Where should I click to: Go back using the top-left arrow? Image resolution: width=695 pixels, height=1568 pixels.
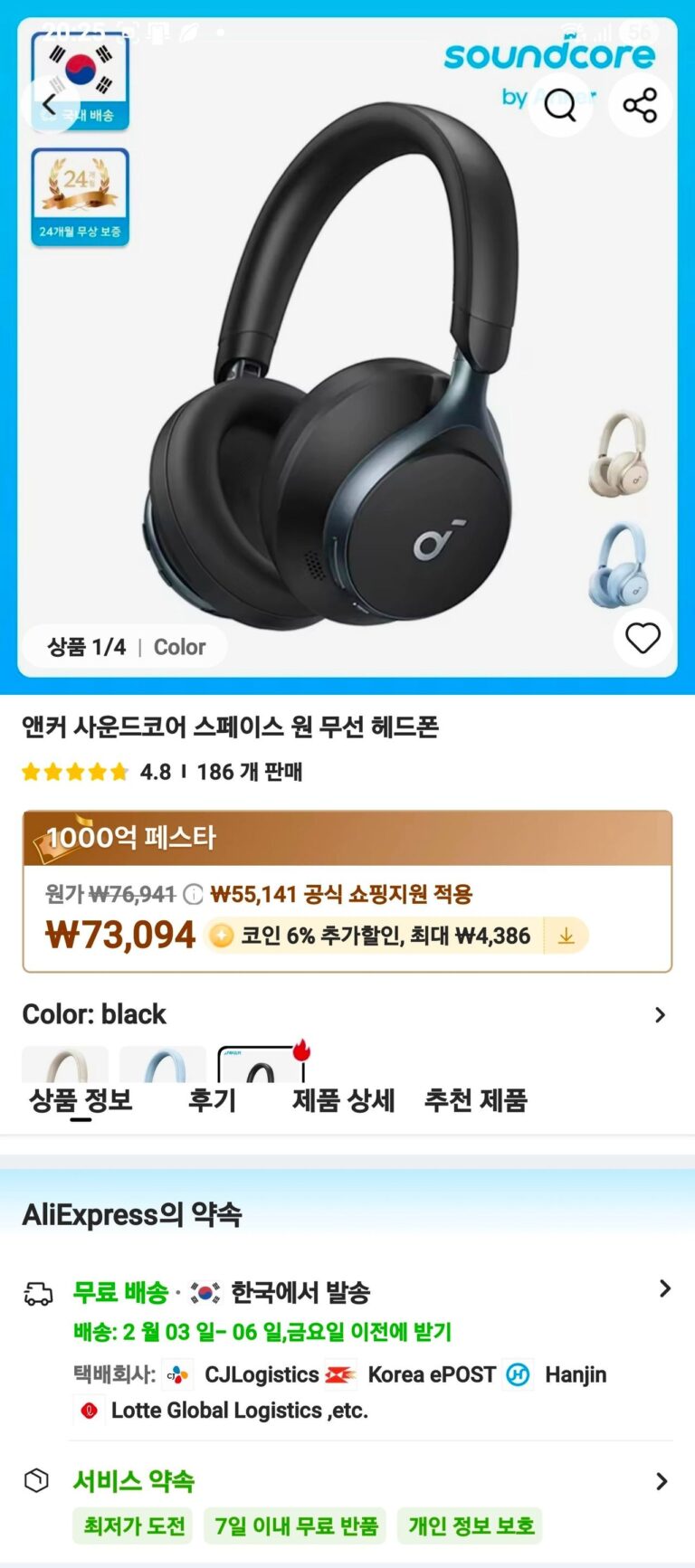click(50, 105)
